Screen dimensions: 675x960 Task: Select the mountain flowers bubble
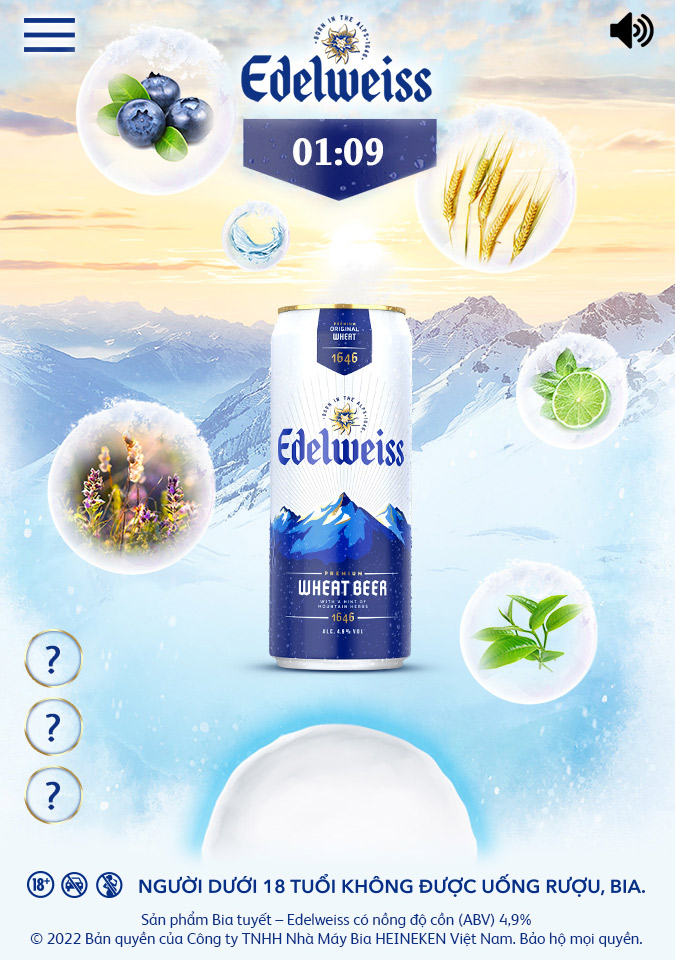tap(130, 487)
